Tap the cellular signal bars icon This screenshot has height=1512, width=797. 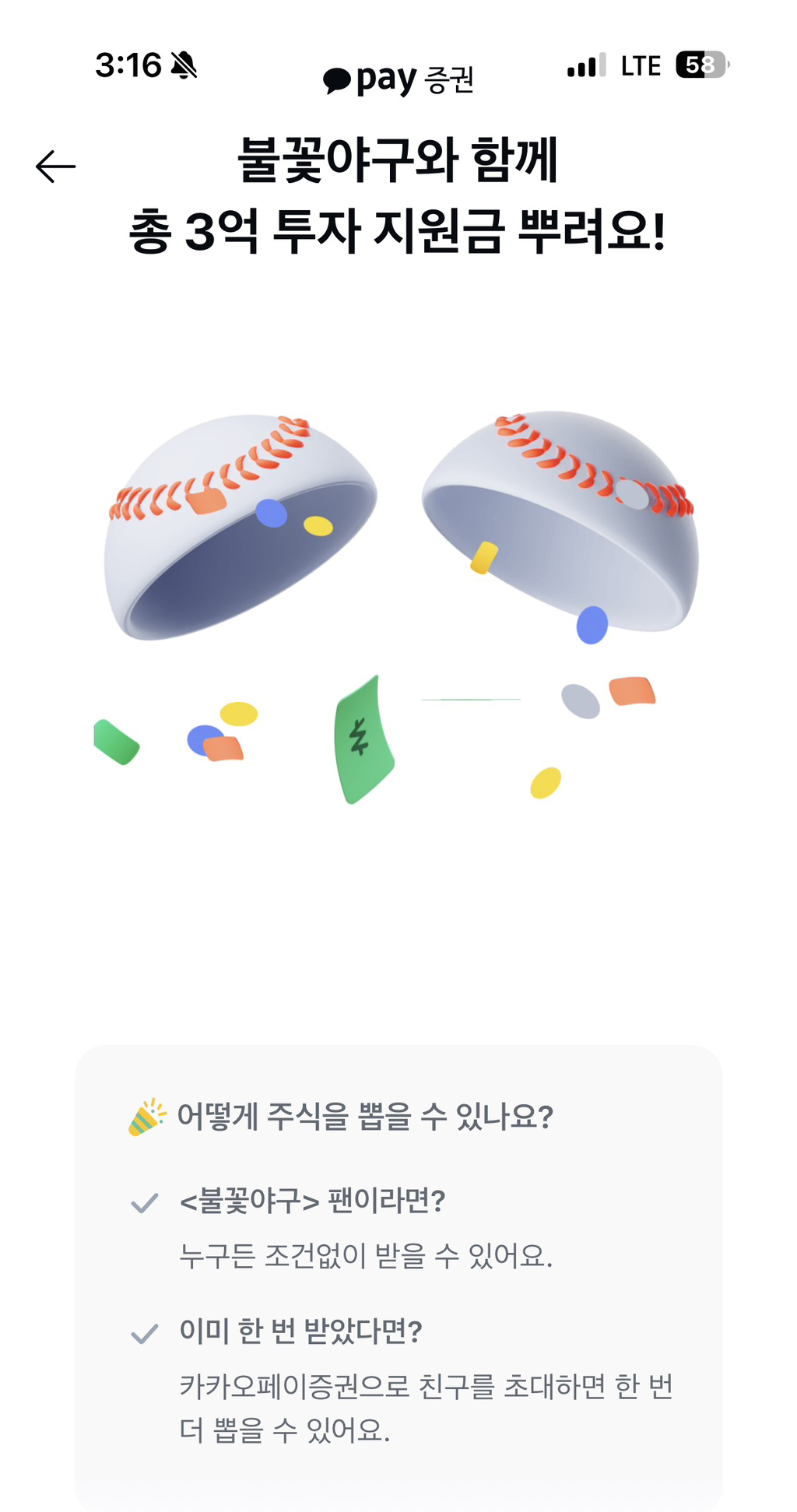[586, 66]
